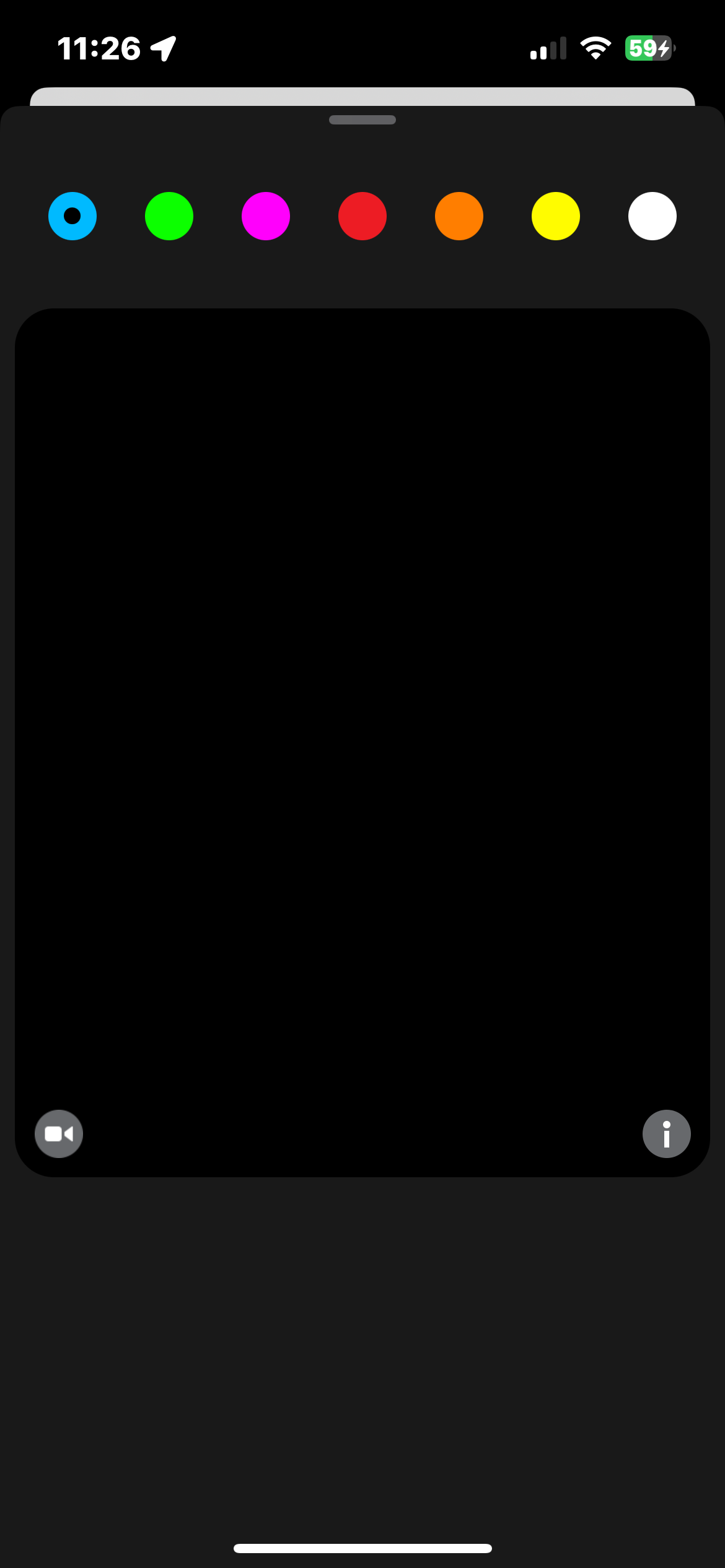Screen dimensions: 725x1568
Task: Tap the sheet grabber handle
Action: pos(362,120)
